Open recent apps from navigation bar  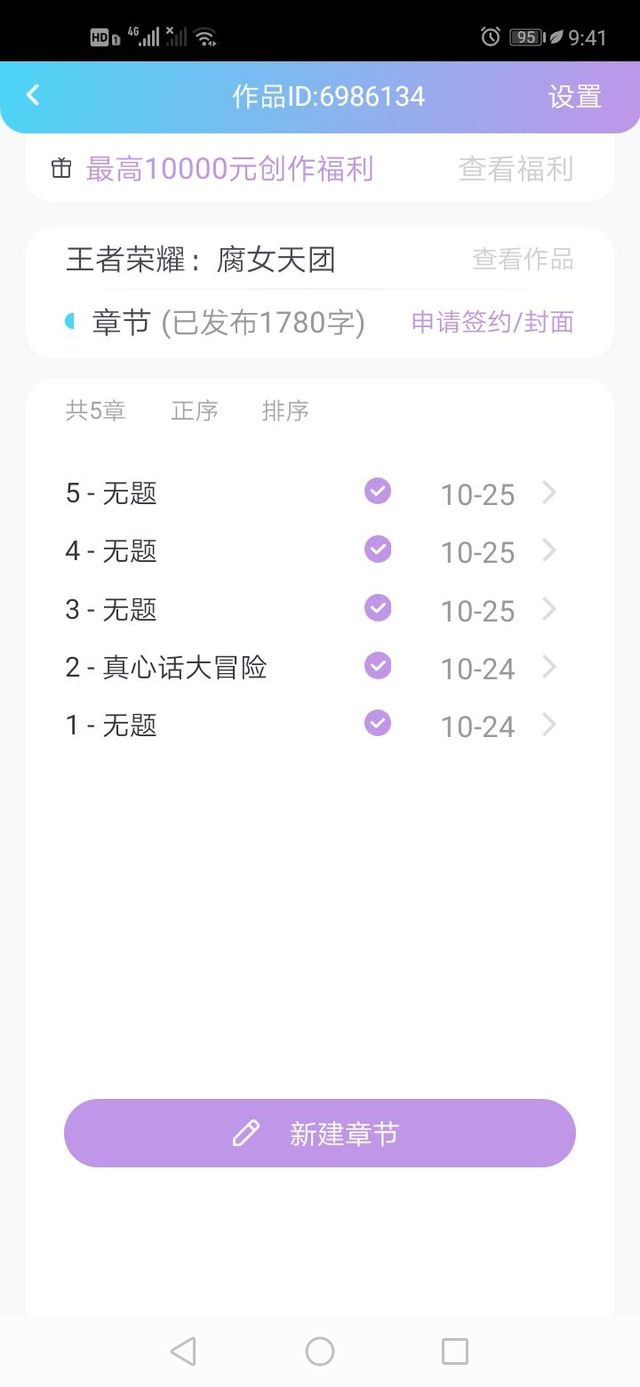pos(454,1351)
